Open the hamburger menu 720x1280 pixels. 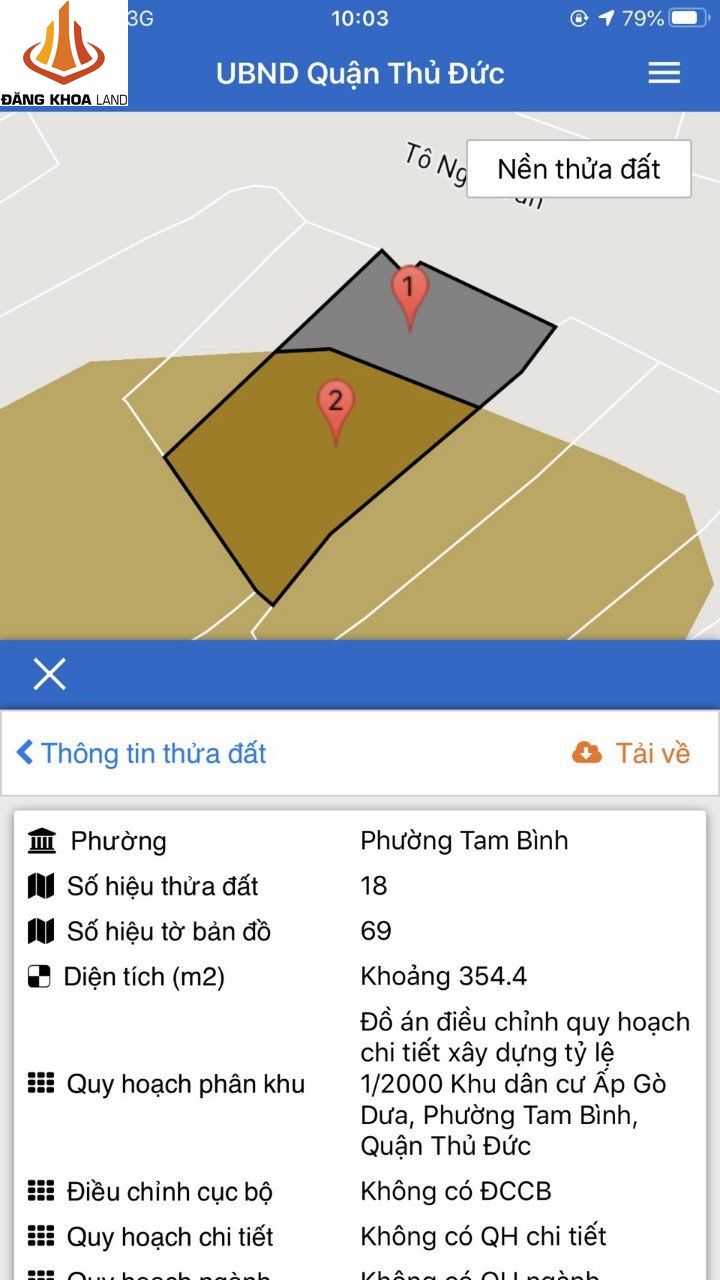[664, 73]
